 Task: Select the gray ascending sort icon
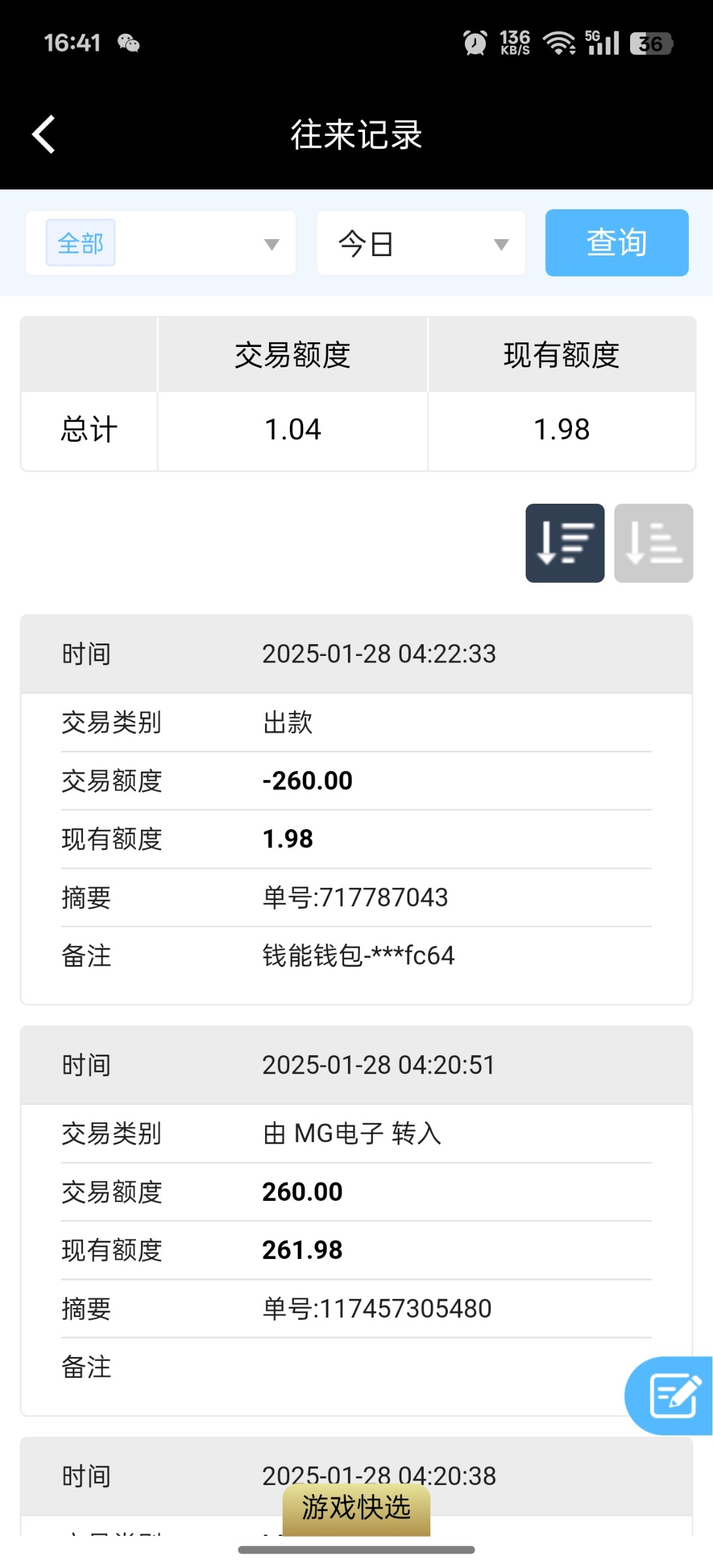point(654,543)
